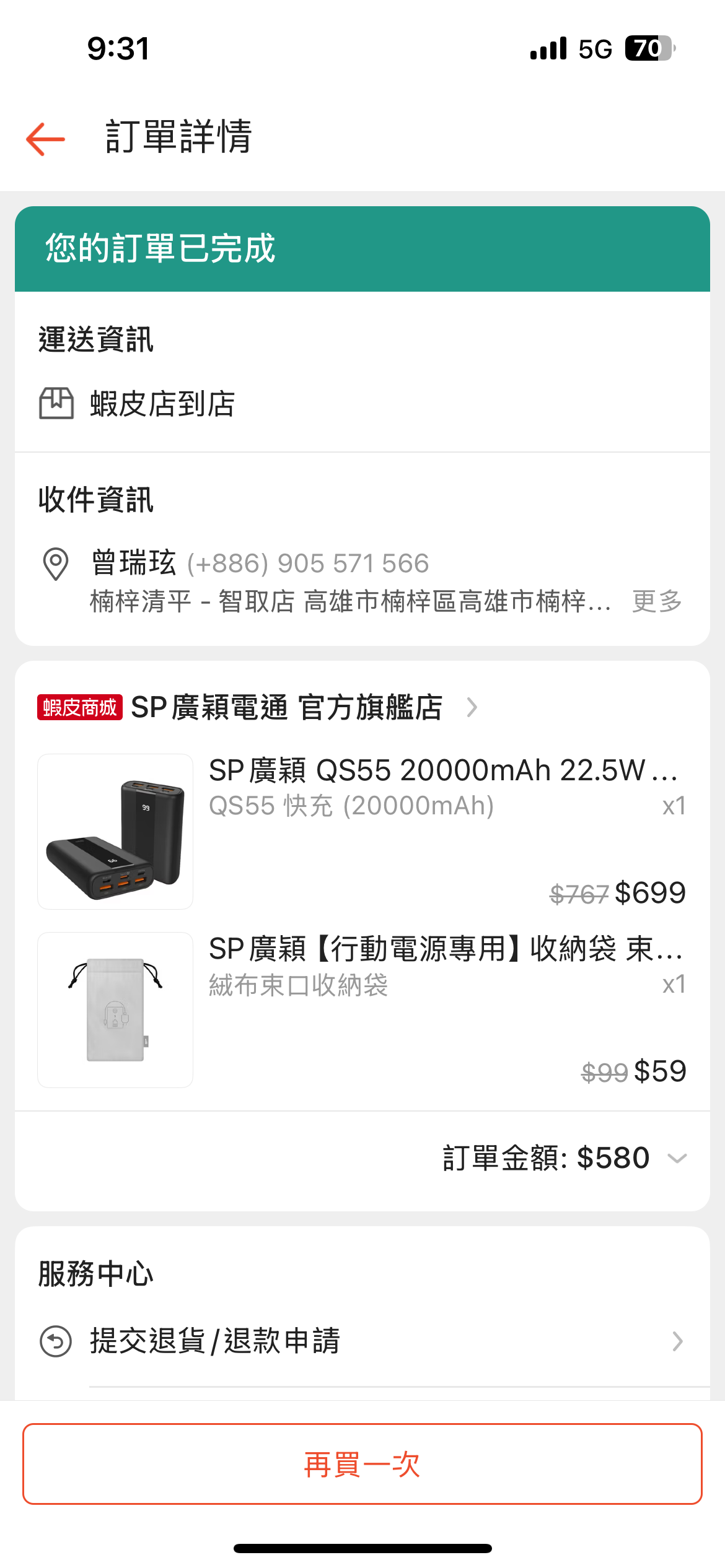This screenshot has width=725, height=1568.
Task: Expand the 訂單金額 $580 breakdown
Action: (x=677, y=1158)
